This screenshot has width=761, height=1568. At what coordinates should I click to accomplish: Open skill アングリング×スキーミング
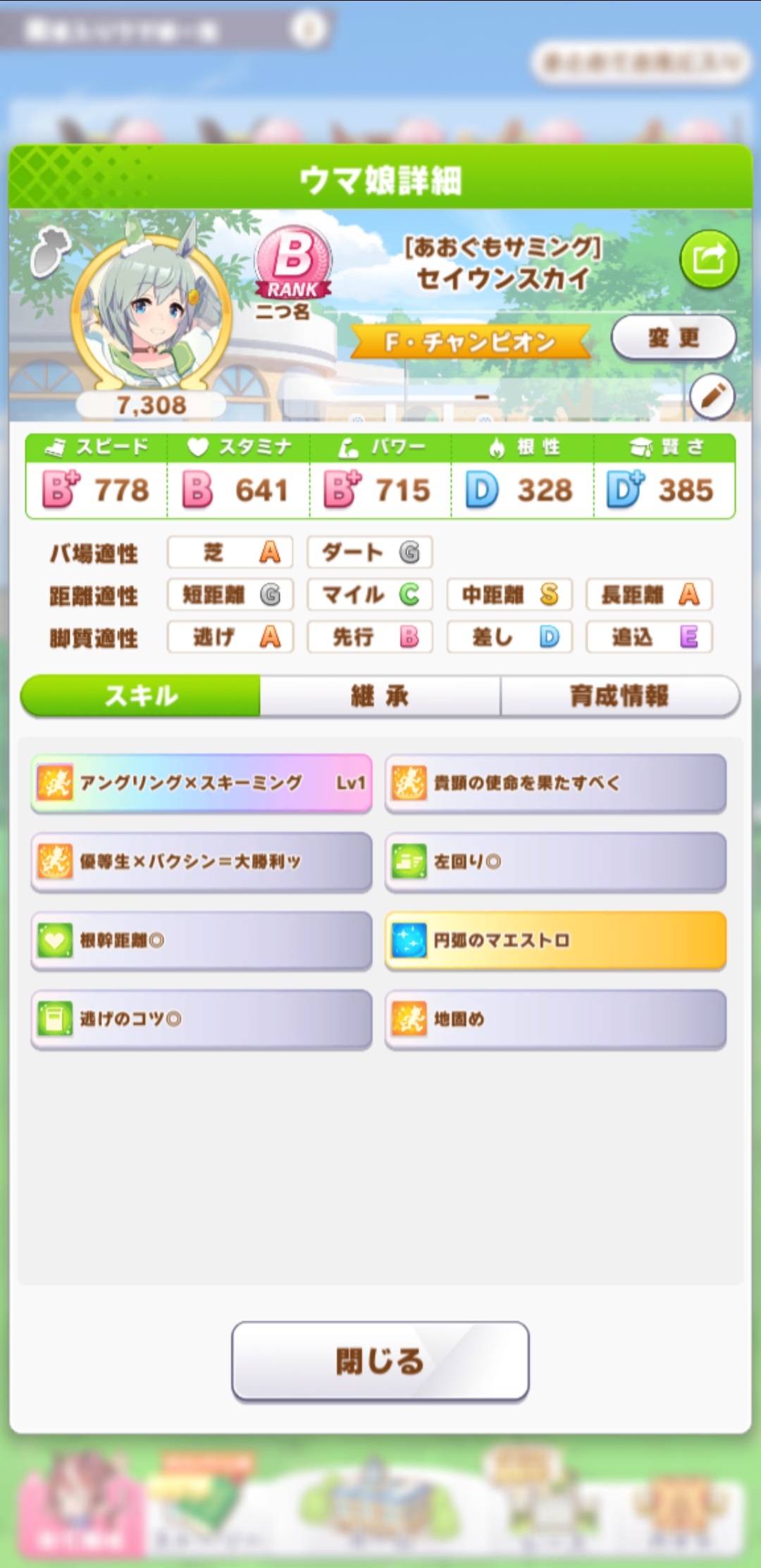(202, 783)
